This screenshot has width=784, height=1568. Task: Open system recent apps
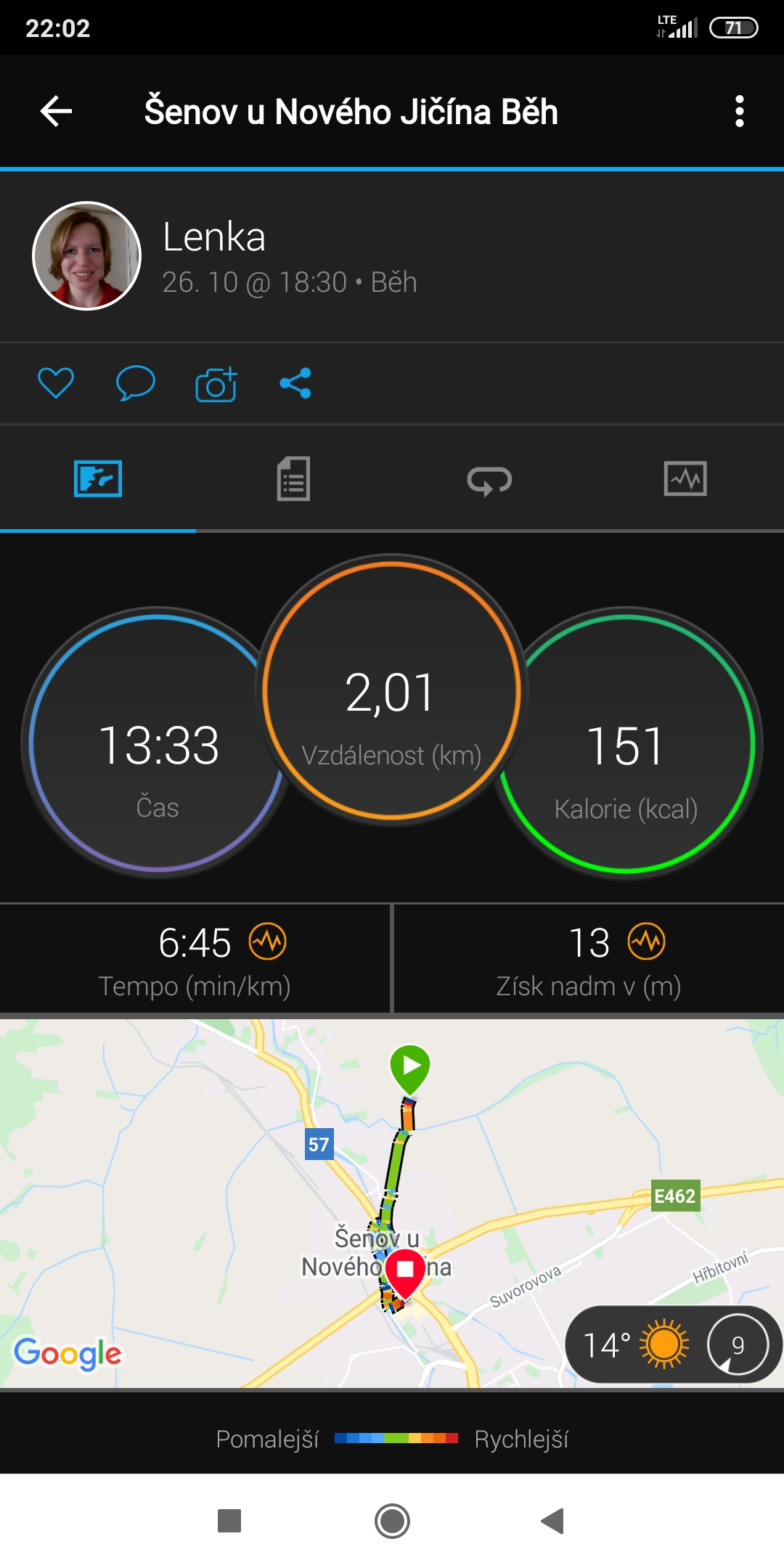pos(229,1521)
